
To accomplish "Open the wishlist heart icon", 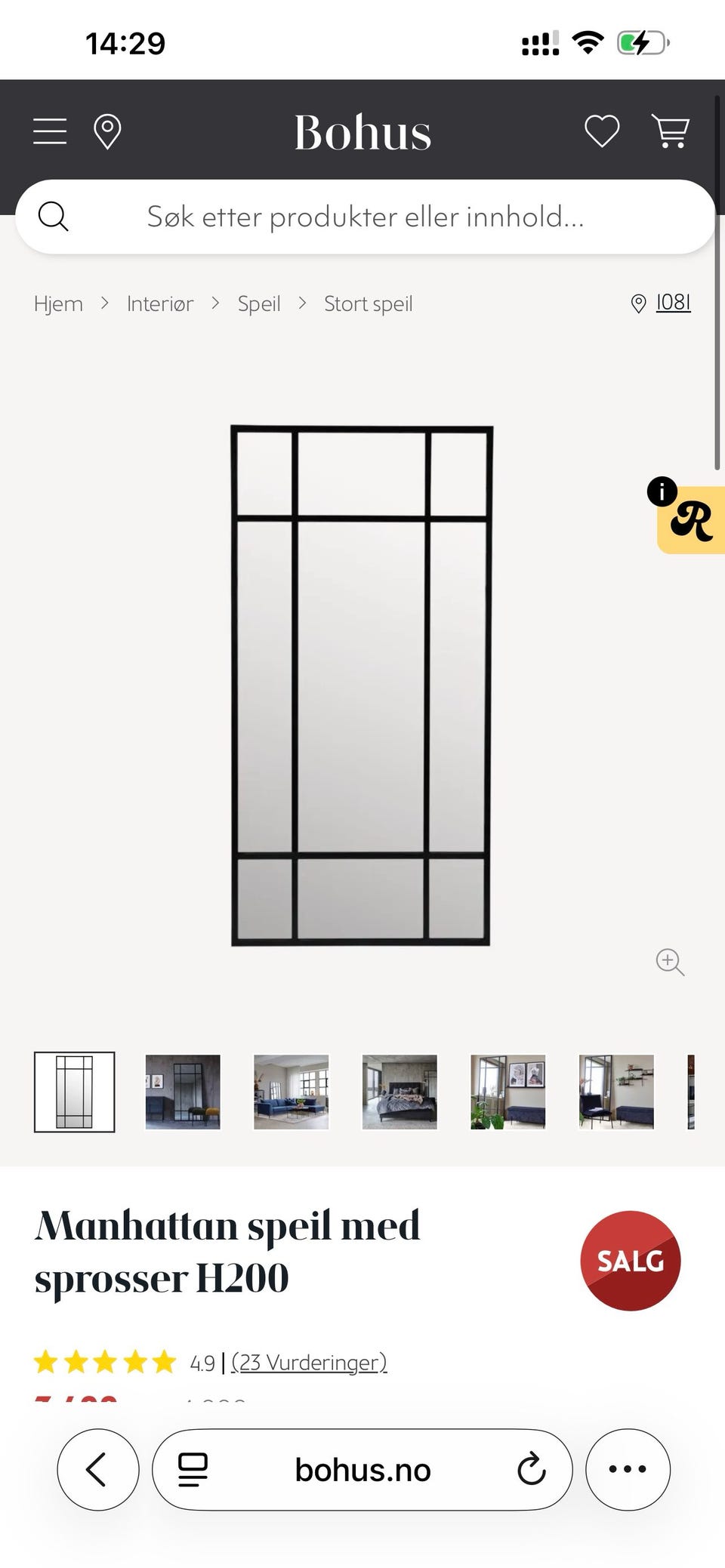I will pyautogui.click(x=601, y=130).
